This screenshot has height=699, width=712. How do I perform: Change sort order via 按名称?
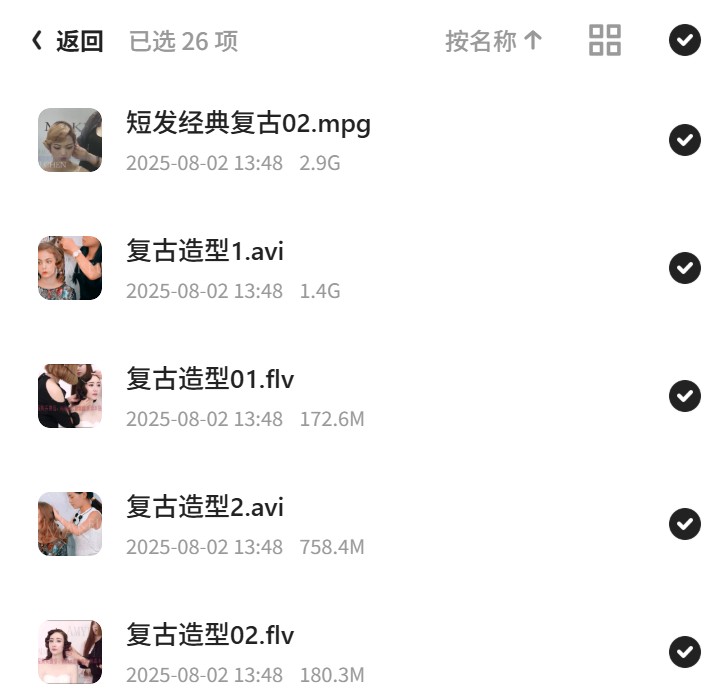pyautogui.click(x=494, y=41)
